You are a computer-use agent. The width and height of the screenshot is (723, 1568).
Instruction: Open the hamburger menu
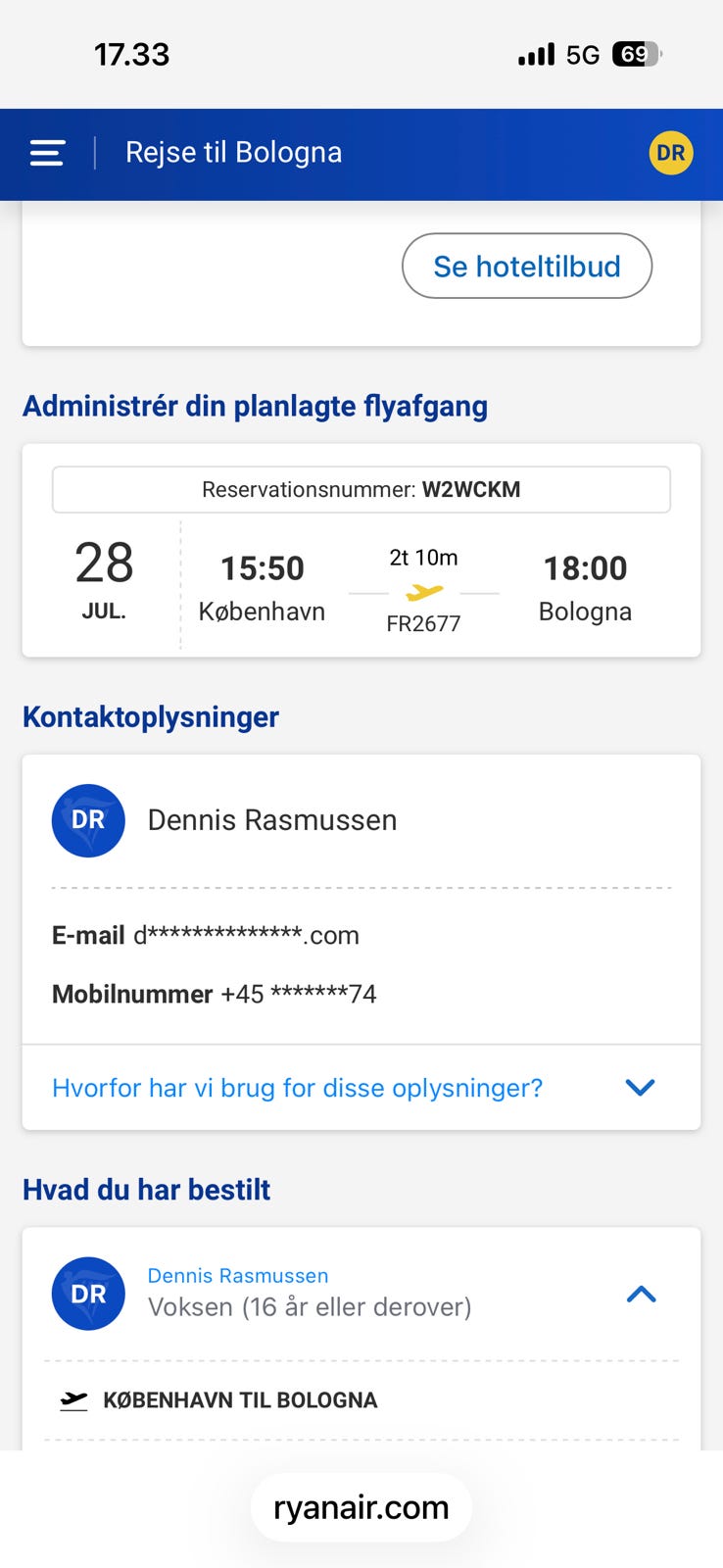[x=47, y=153]
